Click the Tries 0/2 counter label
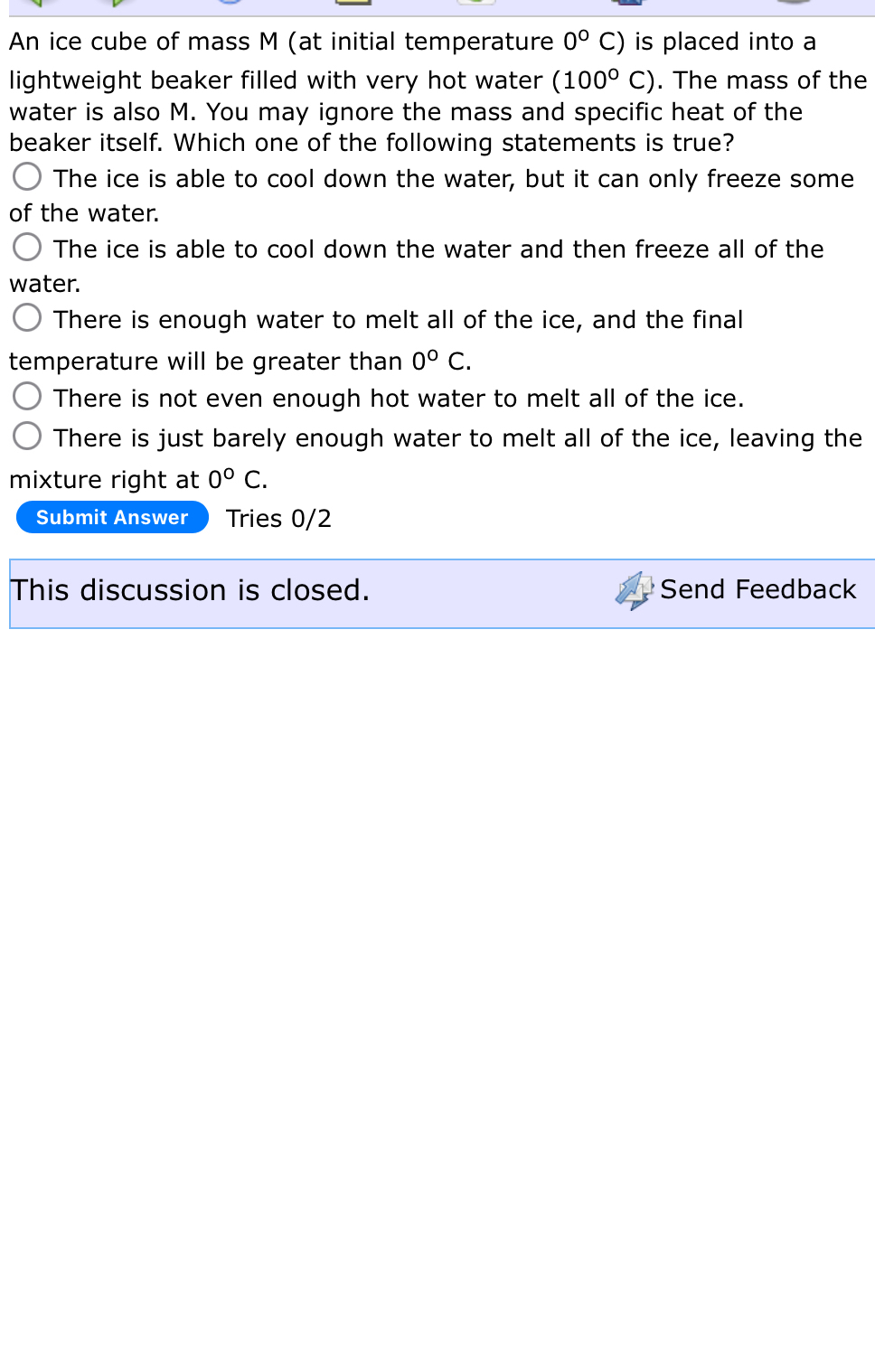 [279, 519]
